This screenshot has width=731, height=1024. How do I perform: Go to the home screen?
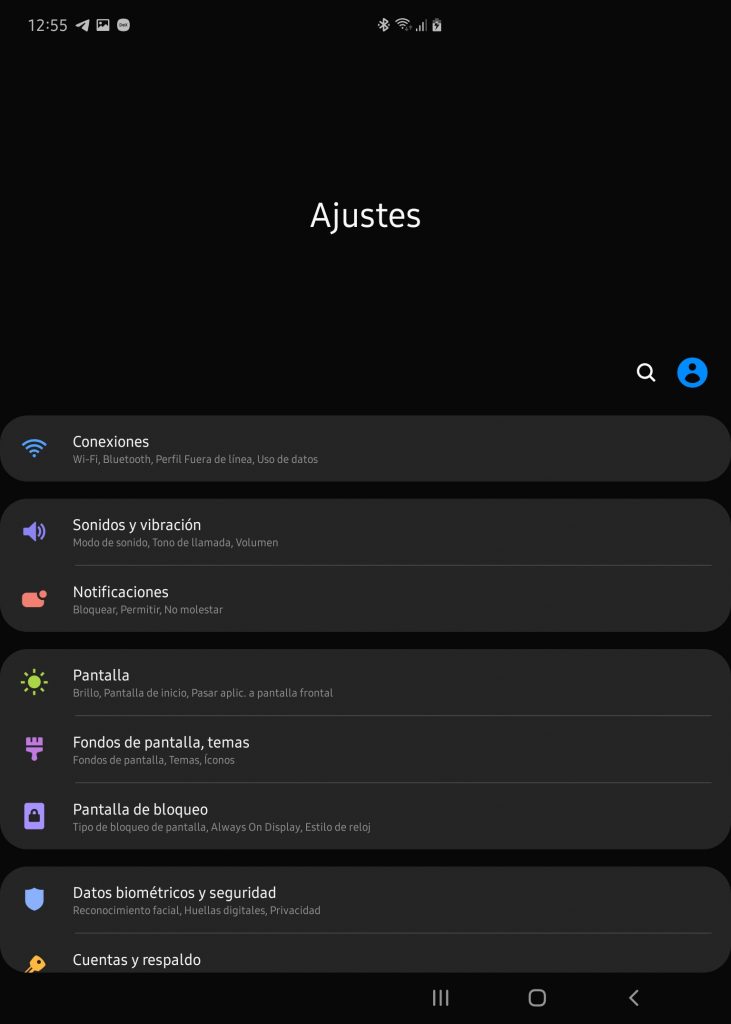[537, 997]
